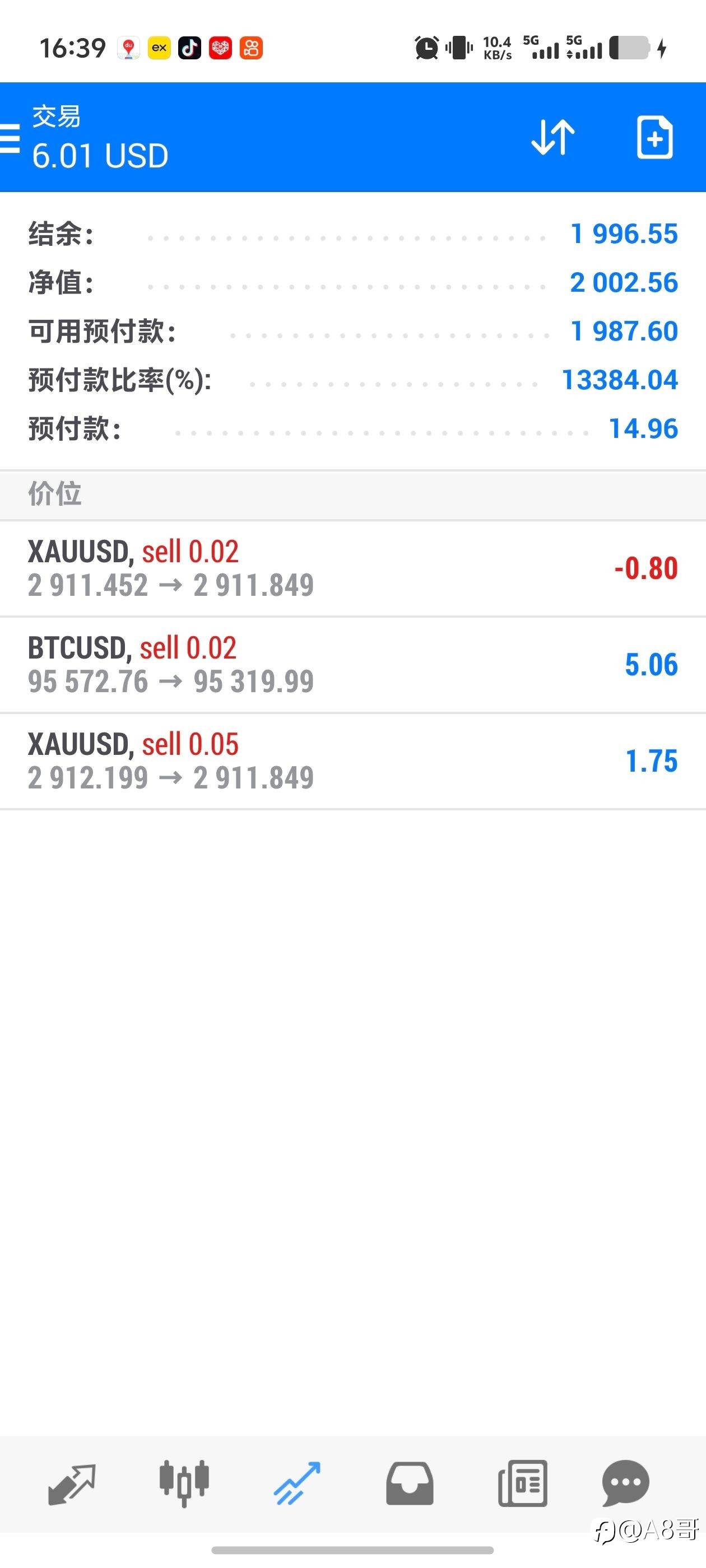Open the chat messages tab

(x=625, y=1483)
